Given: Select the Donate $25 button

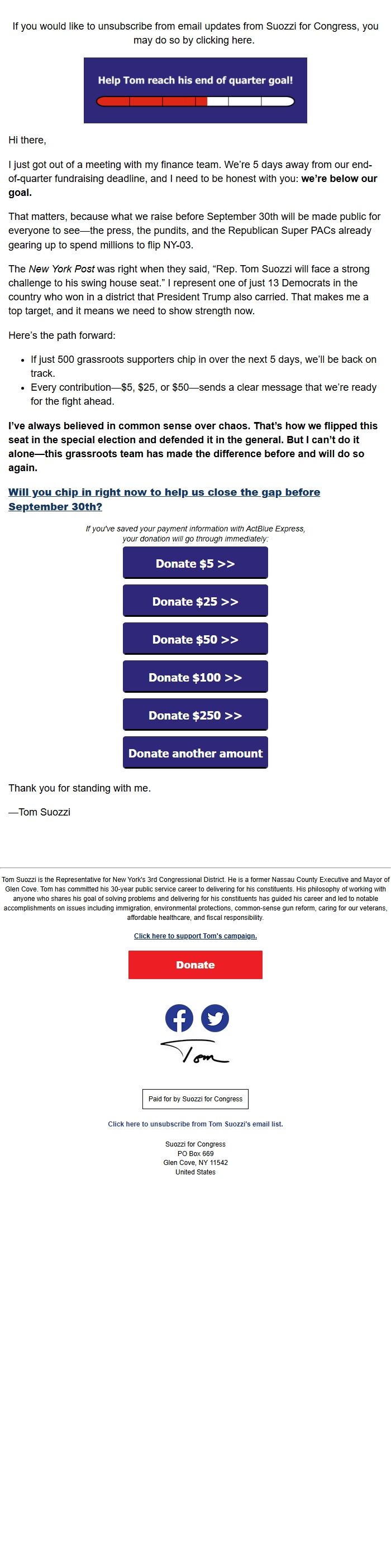Looking at the screenshot, I should [x=195, y=601].
